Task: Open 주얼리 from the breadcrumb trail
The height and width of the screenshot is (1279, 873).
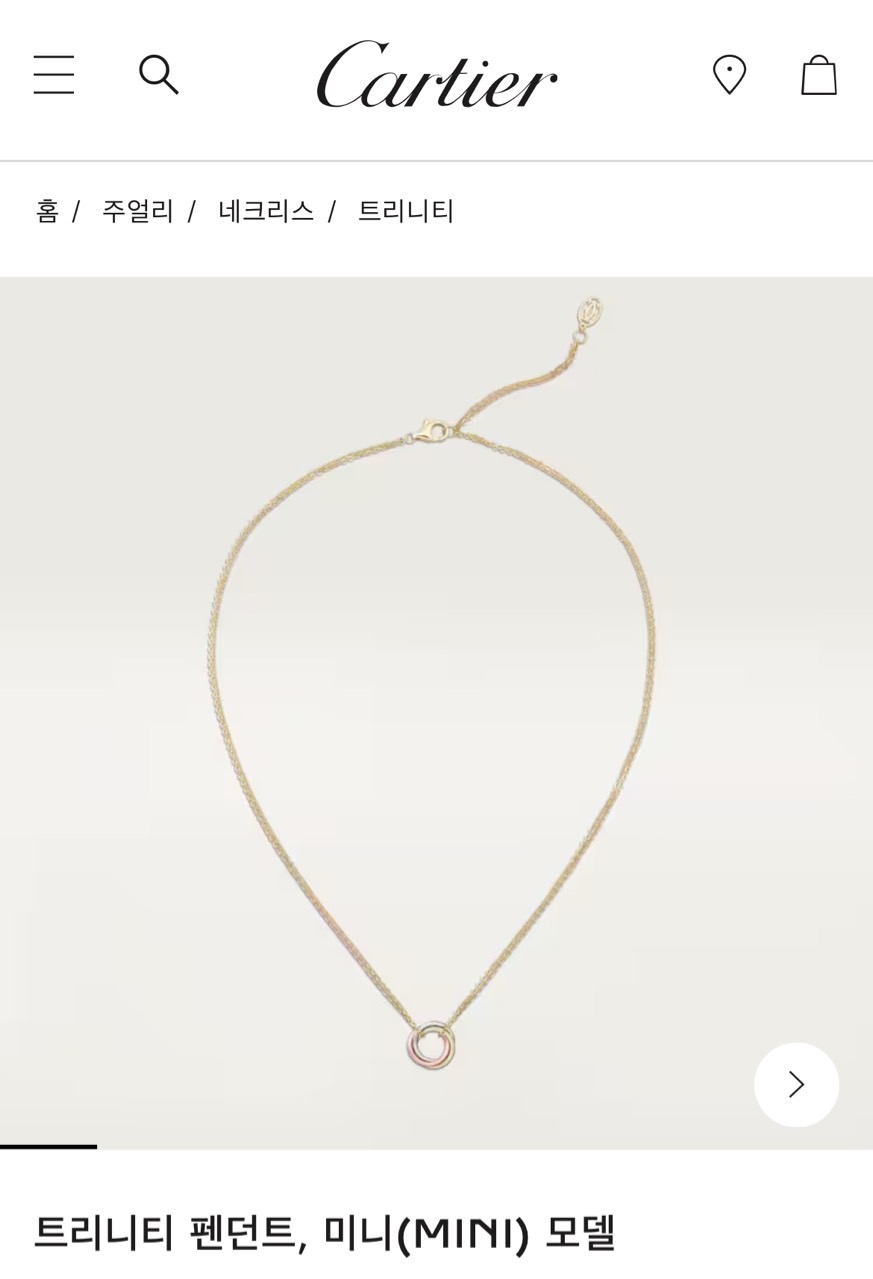Action: click(139, 211)
